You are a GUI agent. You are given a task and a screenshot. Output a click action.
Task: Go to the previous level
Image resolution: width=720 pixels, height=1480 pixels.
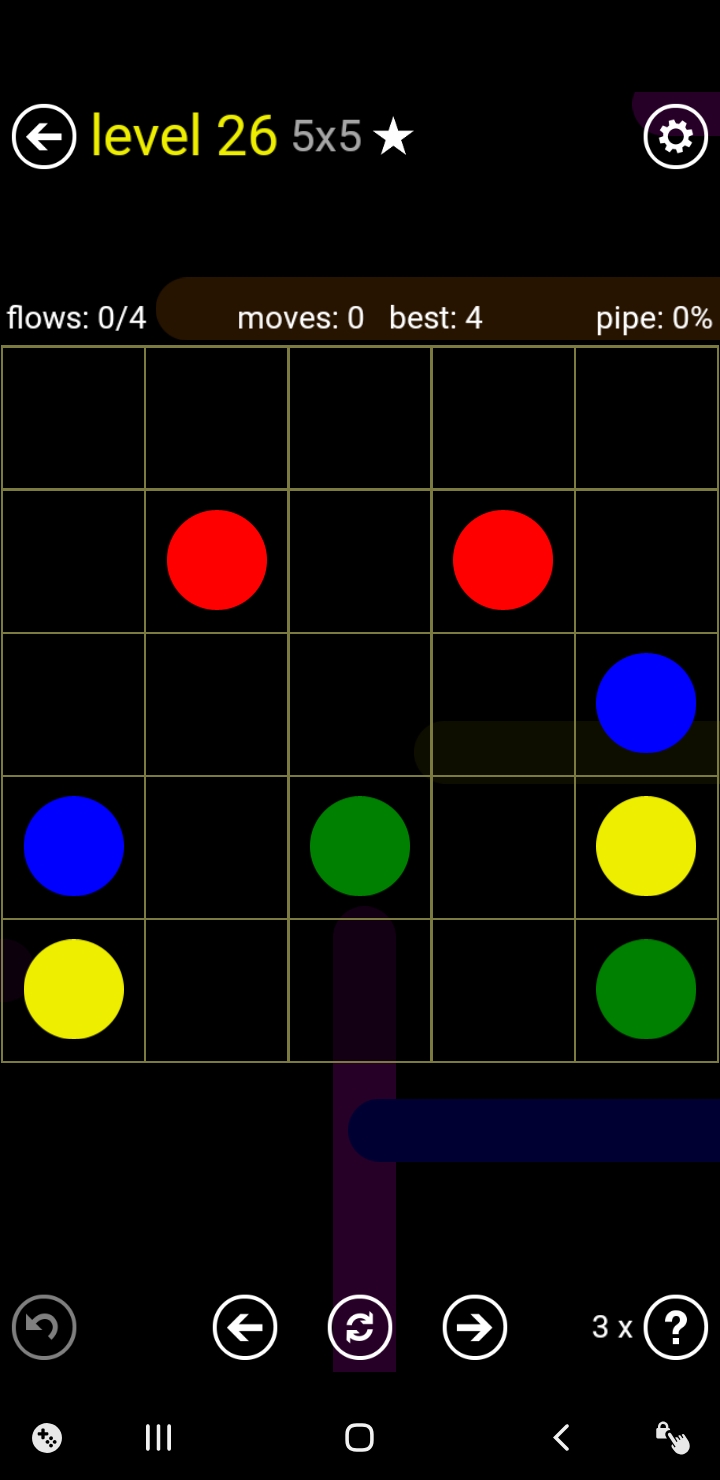(245, 1327)
